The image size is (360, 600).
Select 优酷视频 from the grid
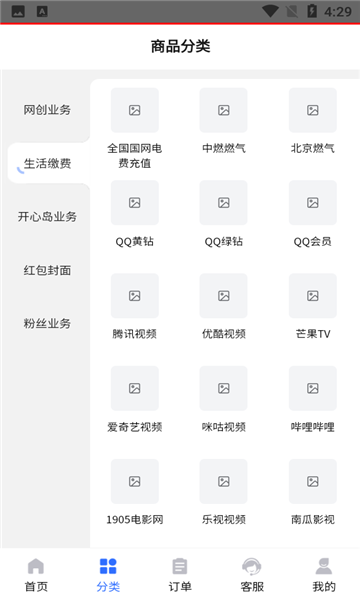click(223, 307)
